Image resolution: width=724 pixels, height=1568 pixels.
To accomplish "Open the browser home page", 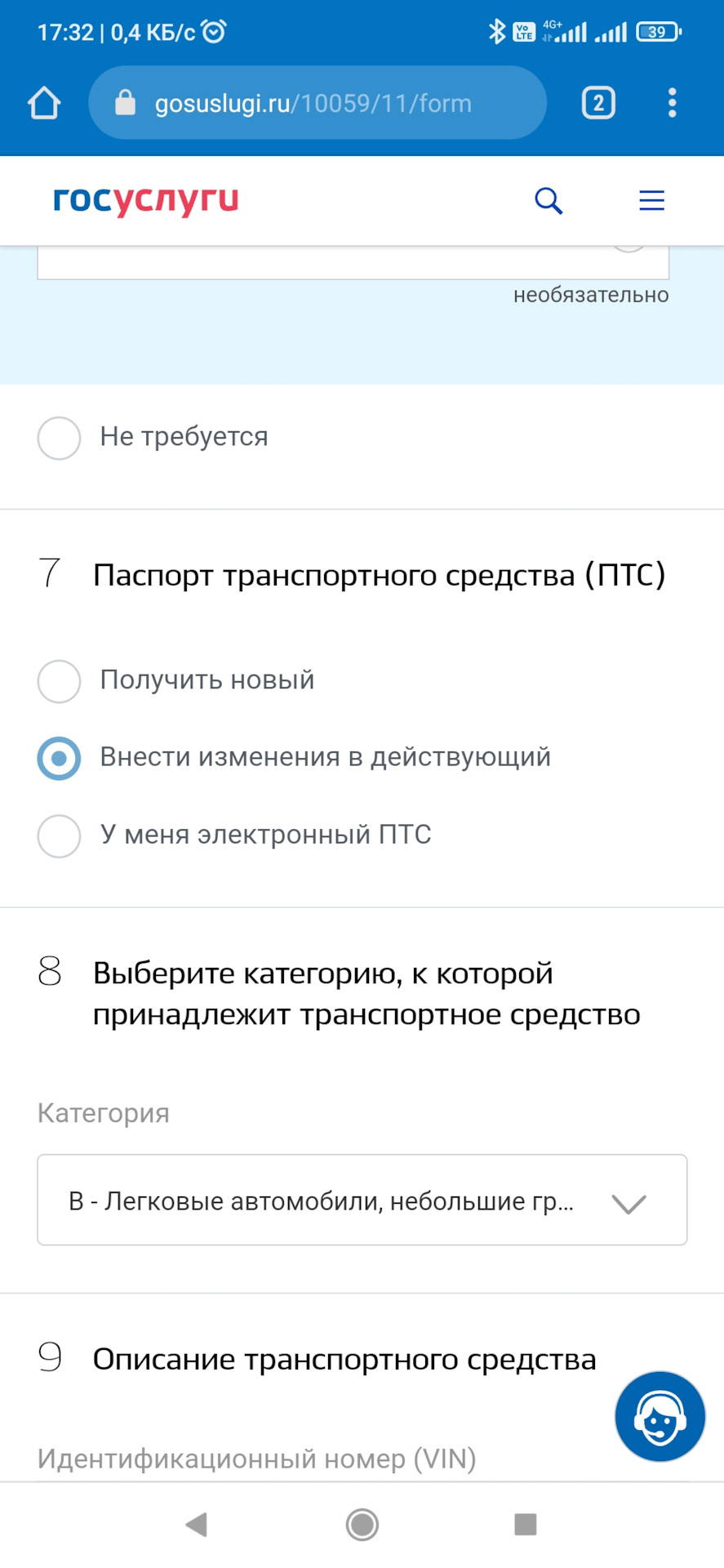I will [44, 104].
